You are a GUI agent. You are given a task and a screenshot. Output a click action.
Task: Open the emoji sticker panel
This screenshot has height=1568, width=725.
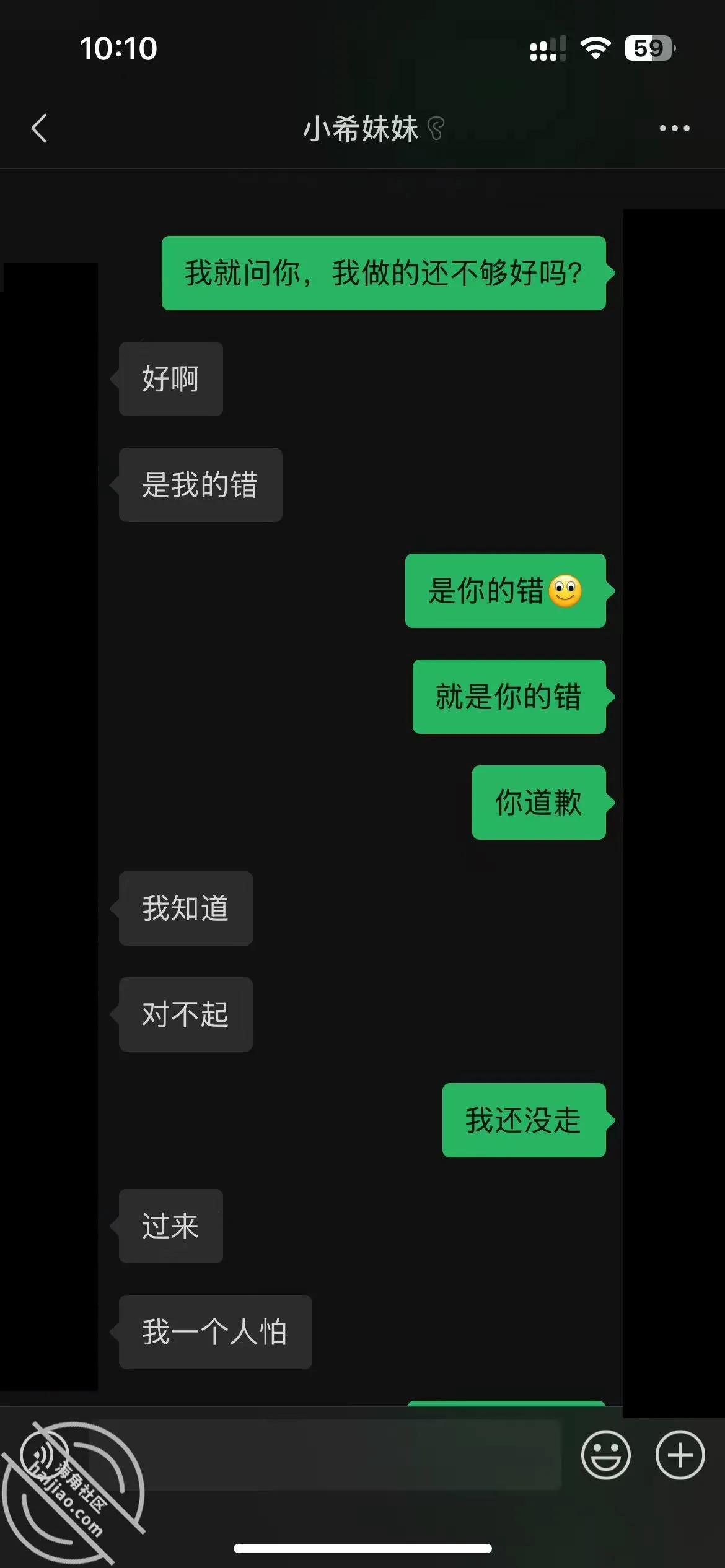(x=605, y=1455)
